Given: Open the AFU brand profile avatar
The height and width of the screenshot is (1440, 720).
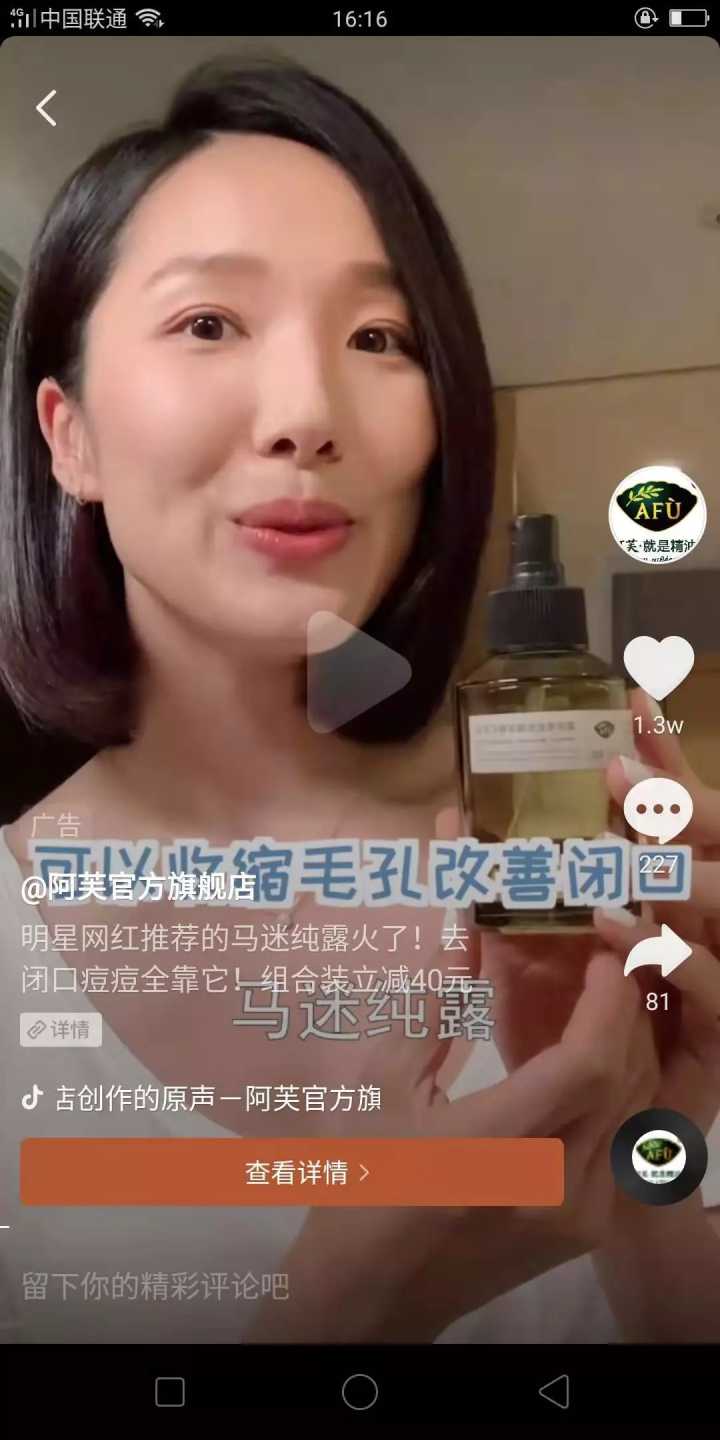Looking at the screenshot, I should point(657,515).
